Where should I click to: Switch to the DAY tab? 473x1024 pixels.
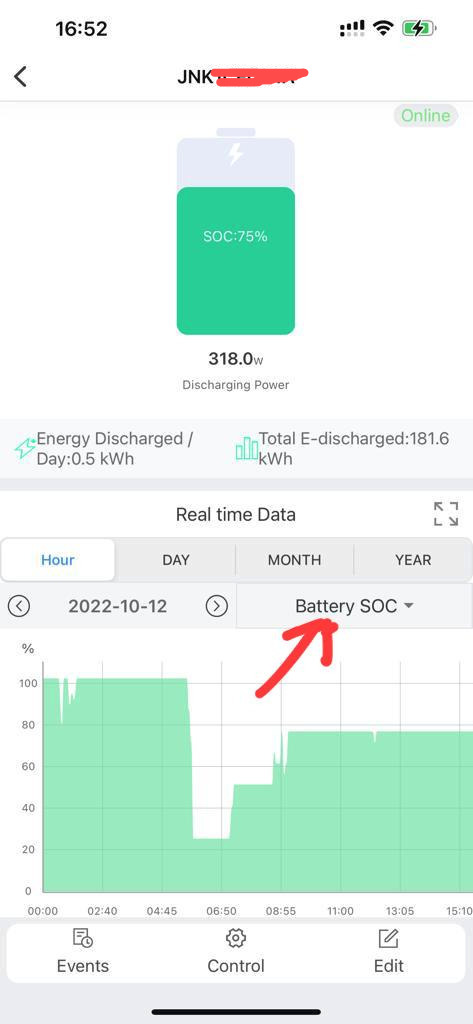176,560
